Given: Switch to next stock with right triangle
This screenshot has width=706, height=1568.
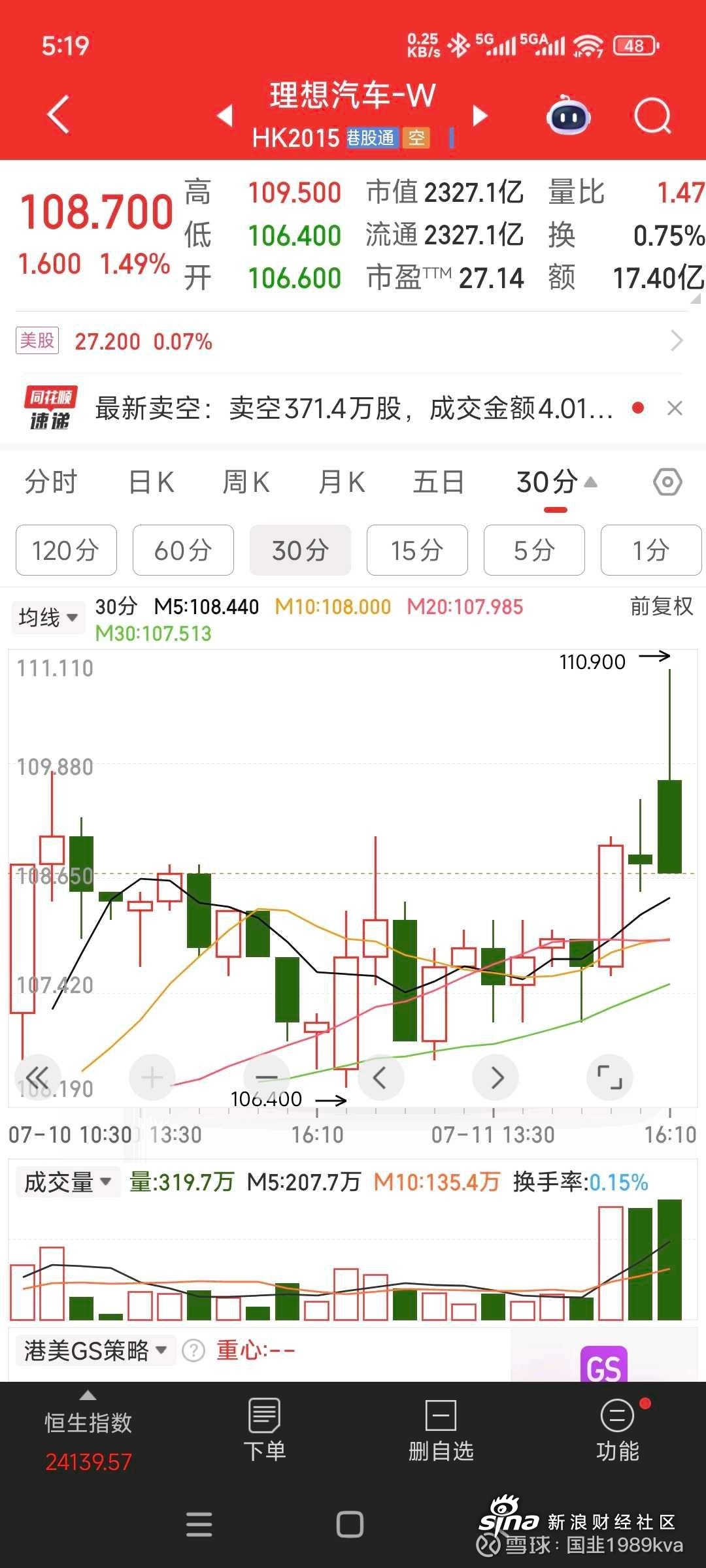Looking at the screenshot, I should (480, 116).
